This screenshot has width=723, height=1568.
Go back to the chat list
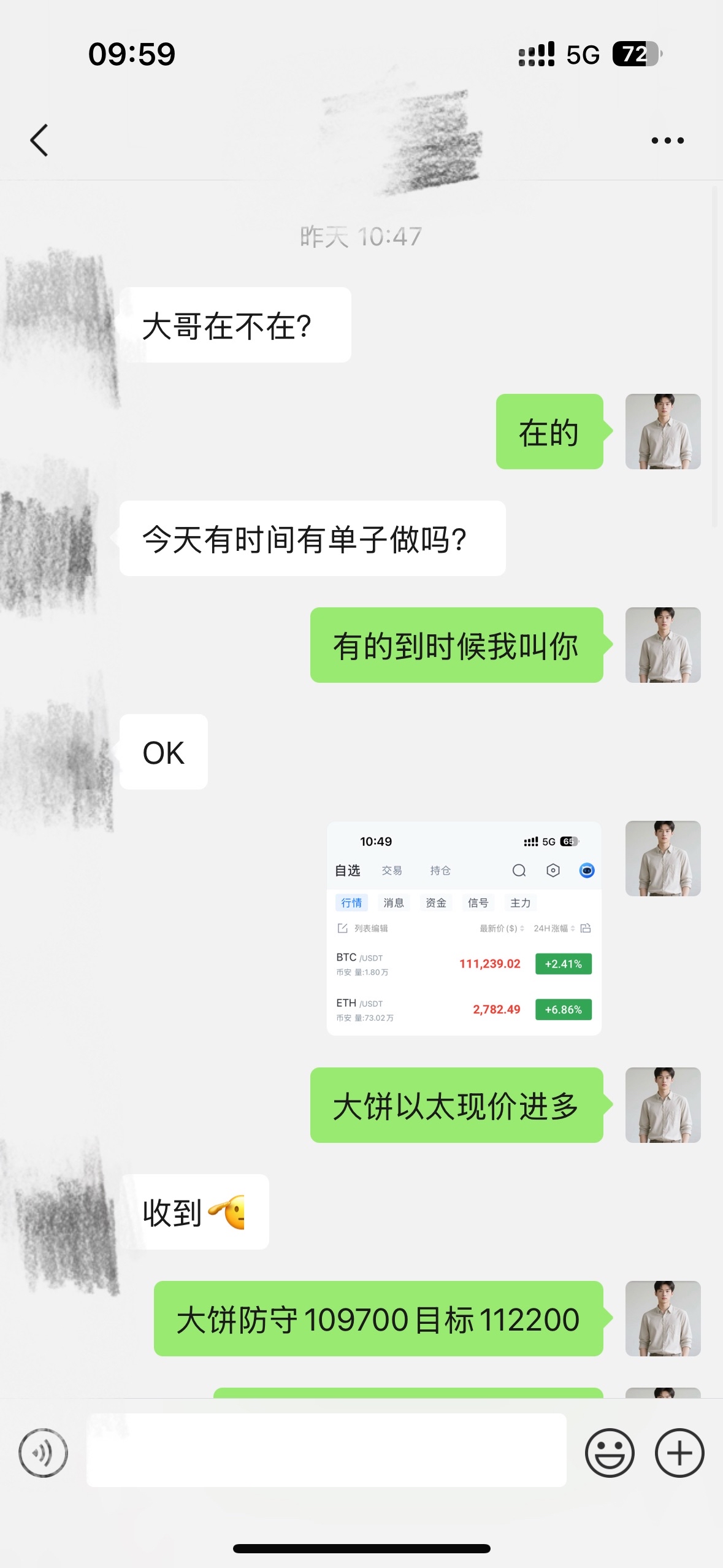39,140
